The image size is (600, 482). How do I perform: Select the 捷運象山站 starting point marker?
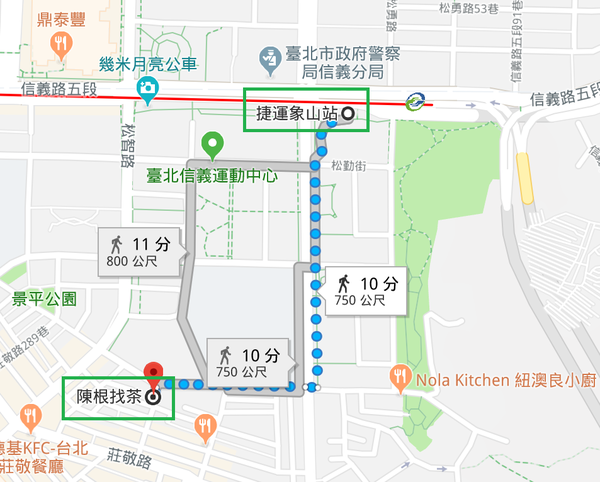[348, 113]
